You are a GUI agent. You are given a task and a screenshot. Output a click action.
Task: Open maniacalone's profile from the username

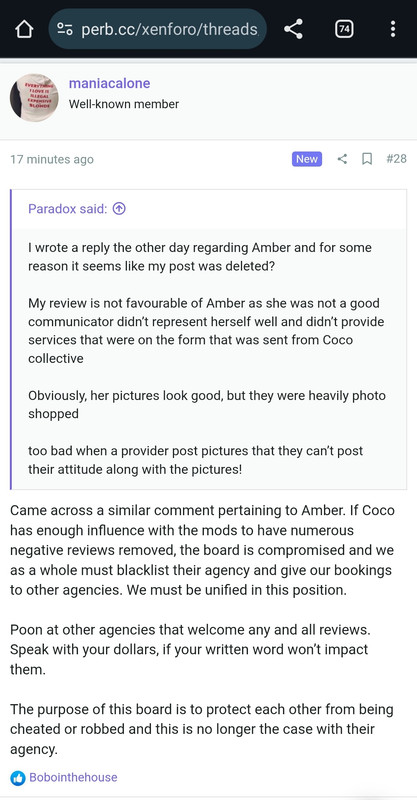109,83
